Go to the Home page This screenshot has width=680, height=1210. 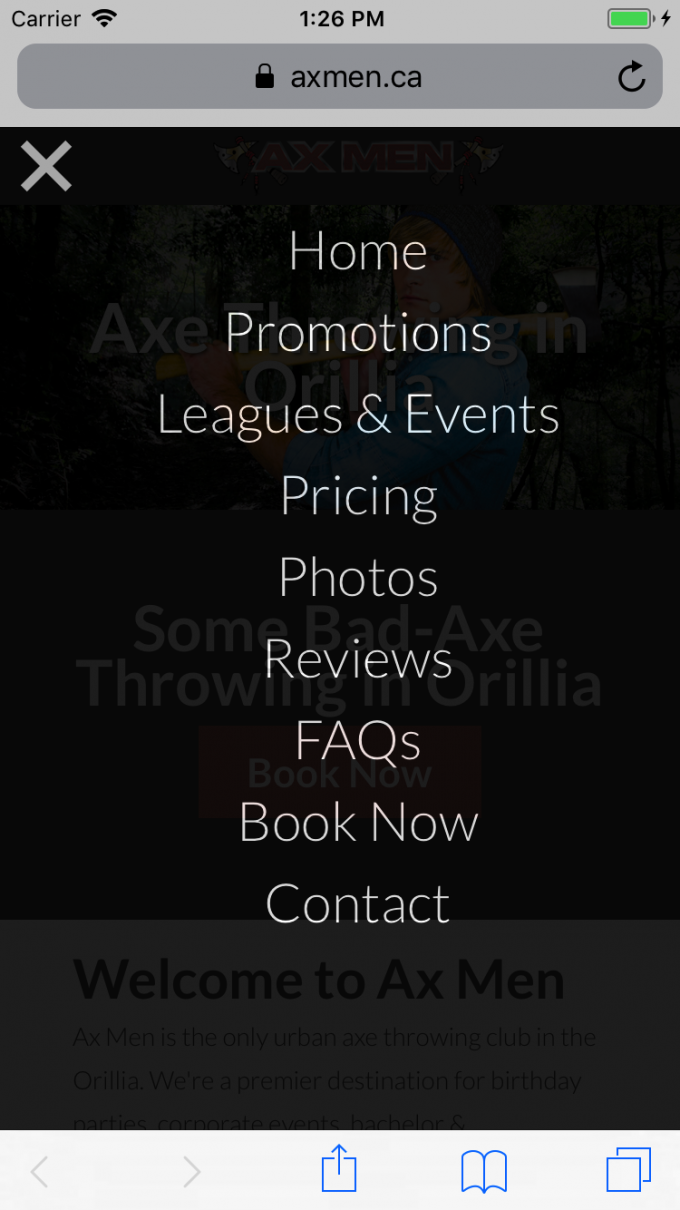click(x=358, y=250)
